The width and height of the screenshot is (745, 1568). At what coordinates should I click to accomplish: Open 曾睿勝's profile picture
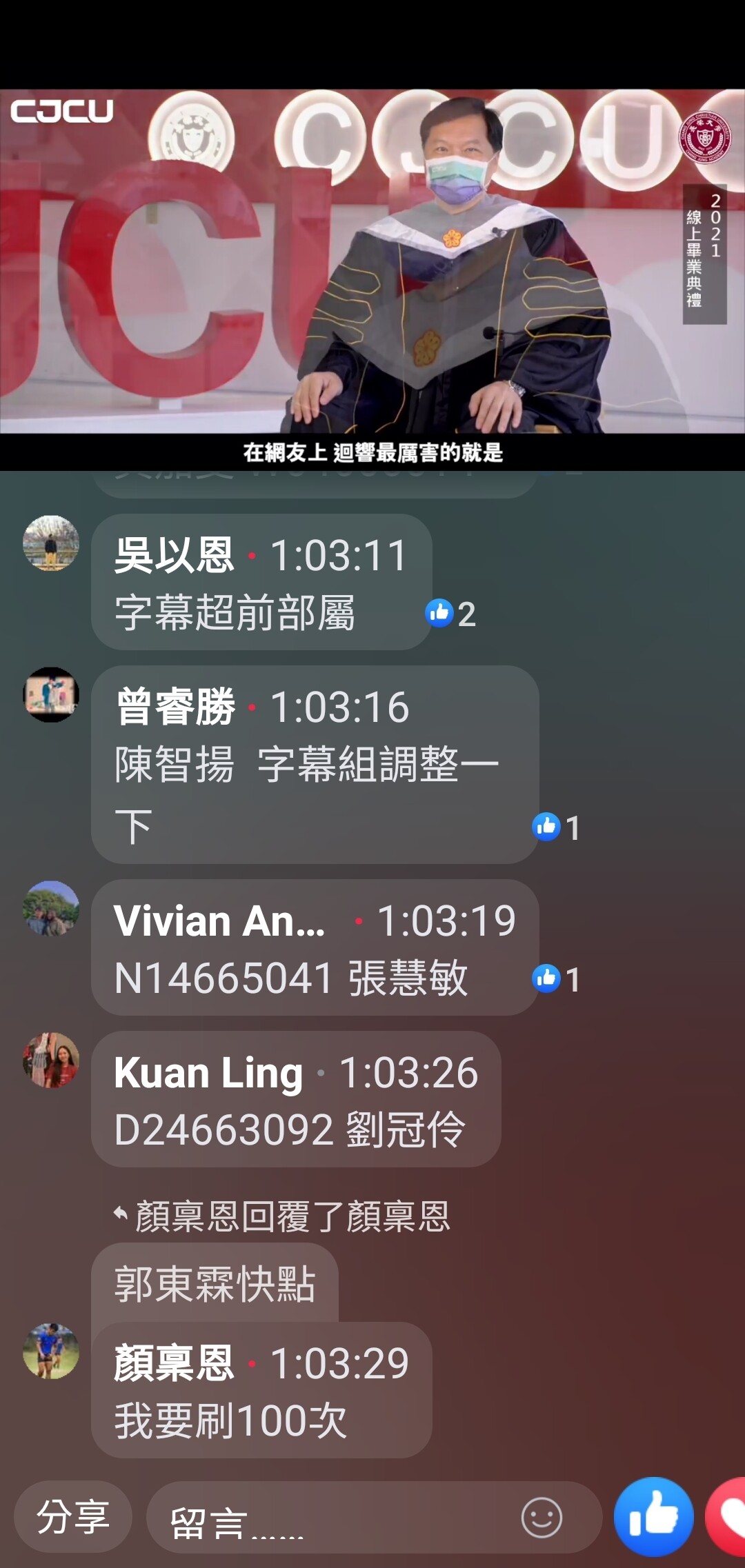click(x=51, y=694)
